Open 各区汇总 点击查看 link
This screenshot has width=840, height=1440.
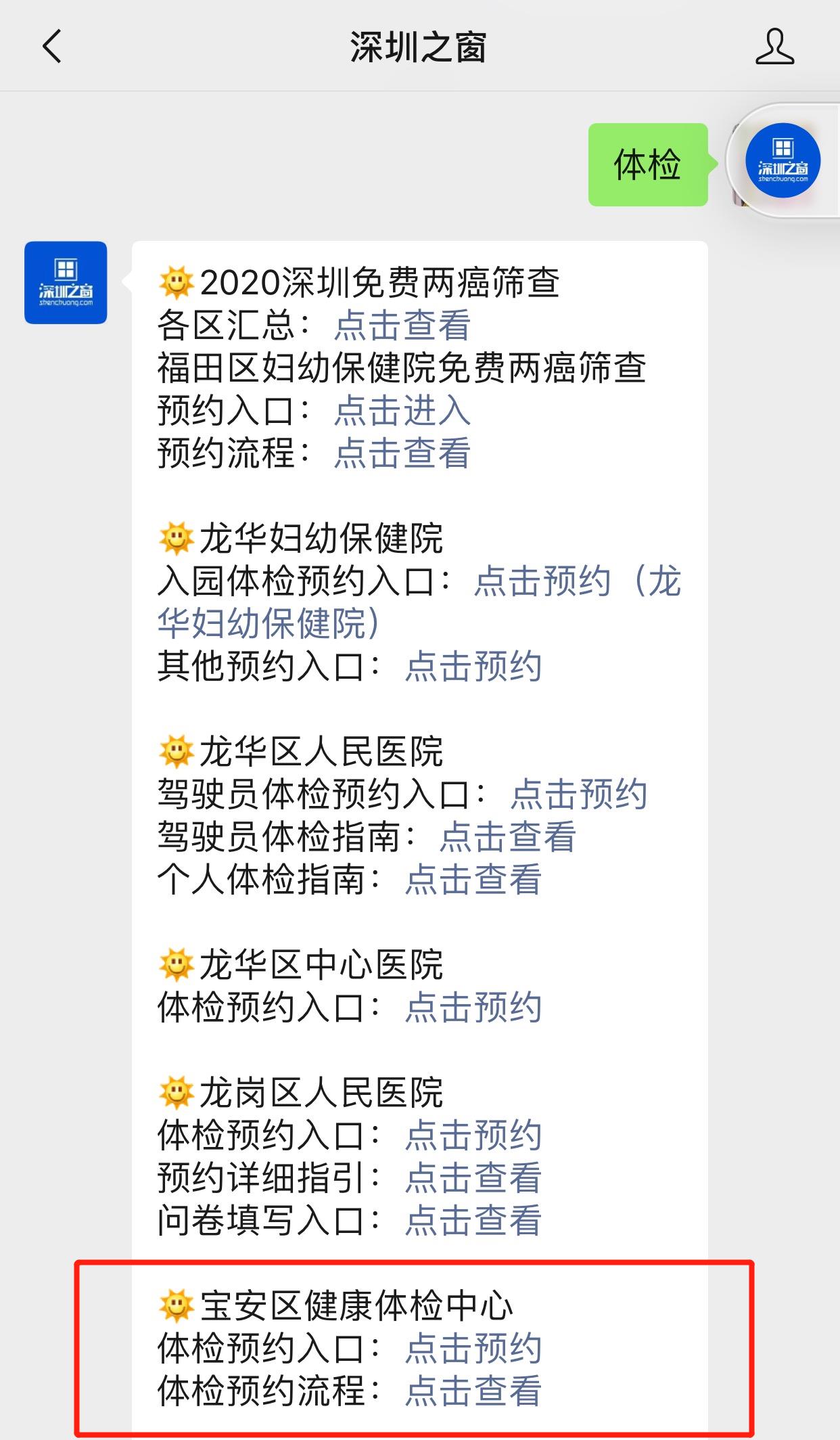[402, 325]
